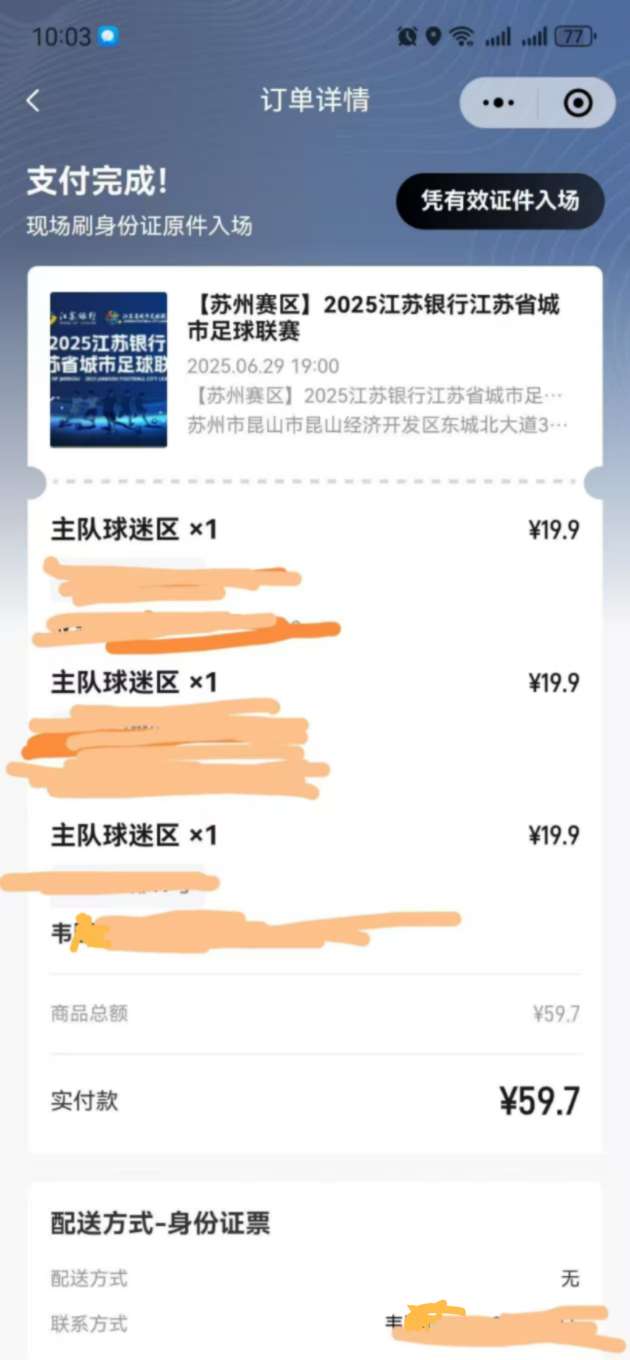Go back from the order details page
The image size is (630, 1360).
click(x=33, y=101)
